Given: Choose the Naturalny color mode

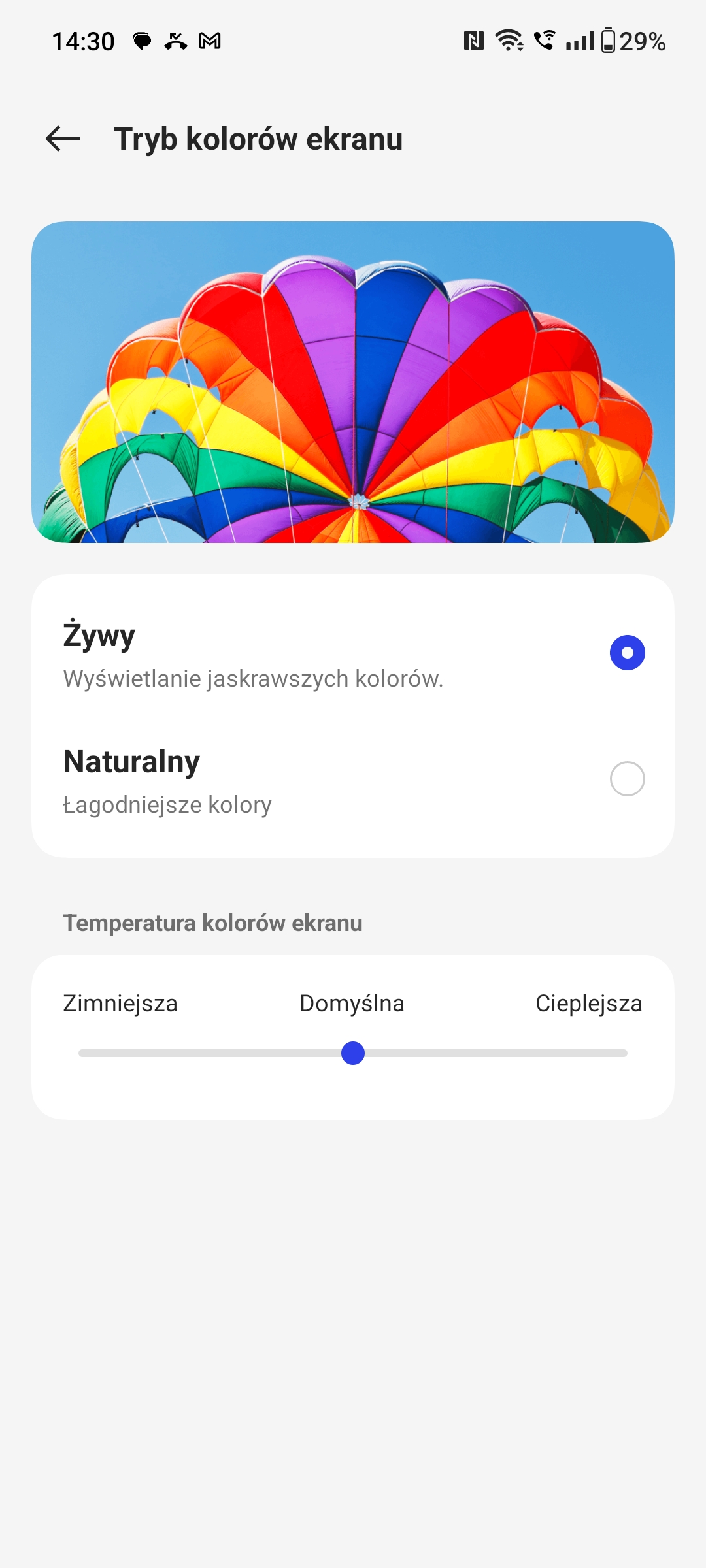Looking at the screenshot, I should tap(627, 779).
